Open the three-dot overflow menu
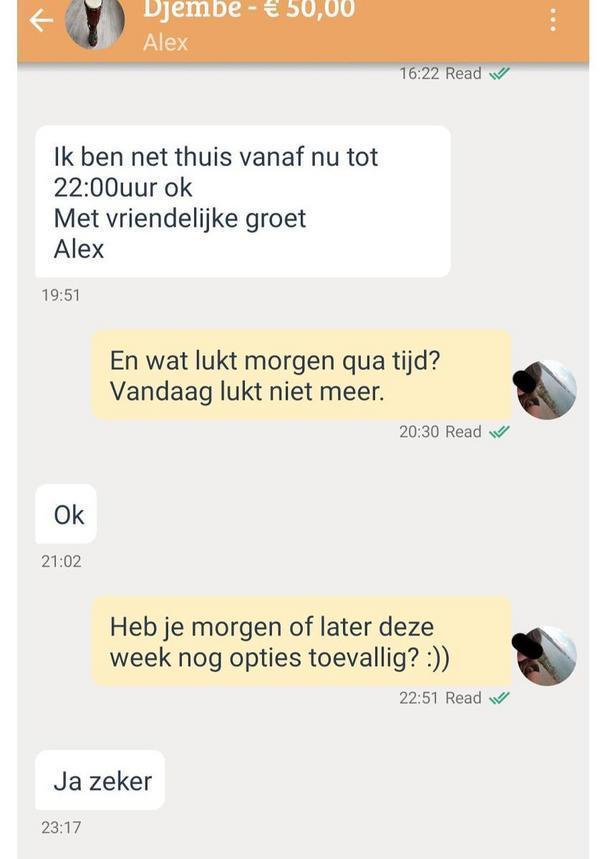The image size is (600, 859). pos(553,20)
